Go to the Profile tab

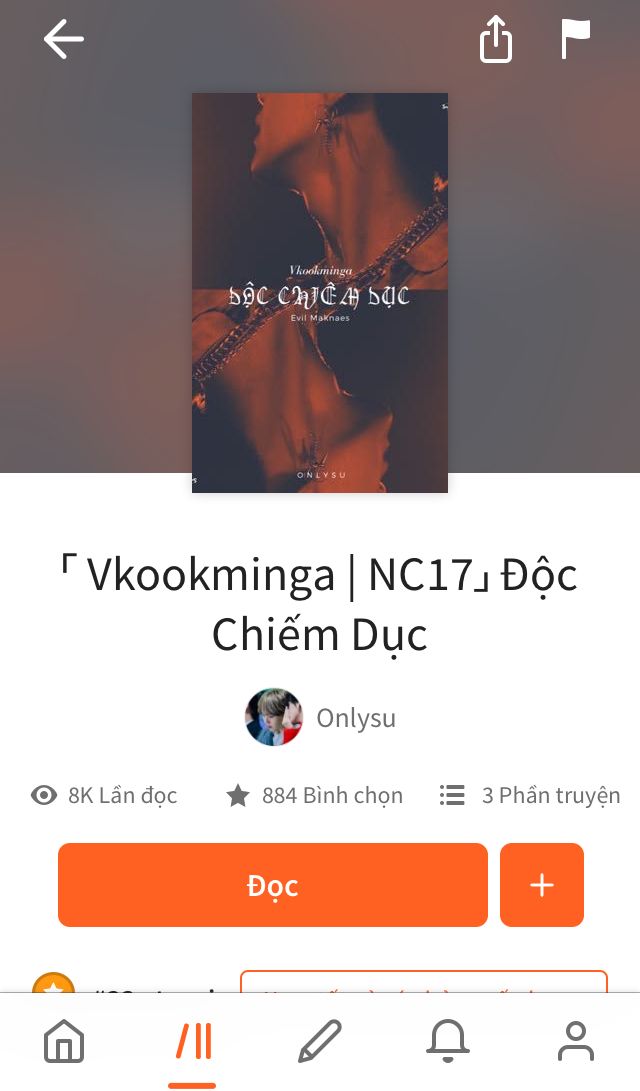(576, 1042)
